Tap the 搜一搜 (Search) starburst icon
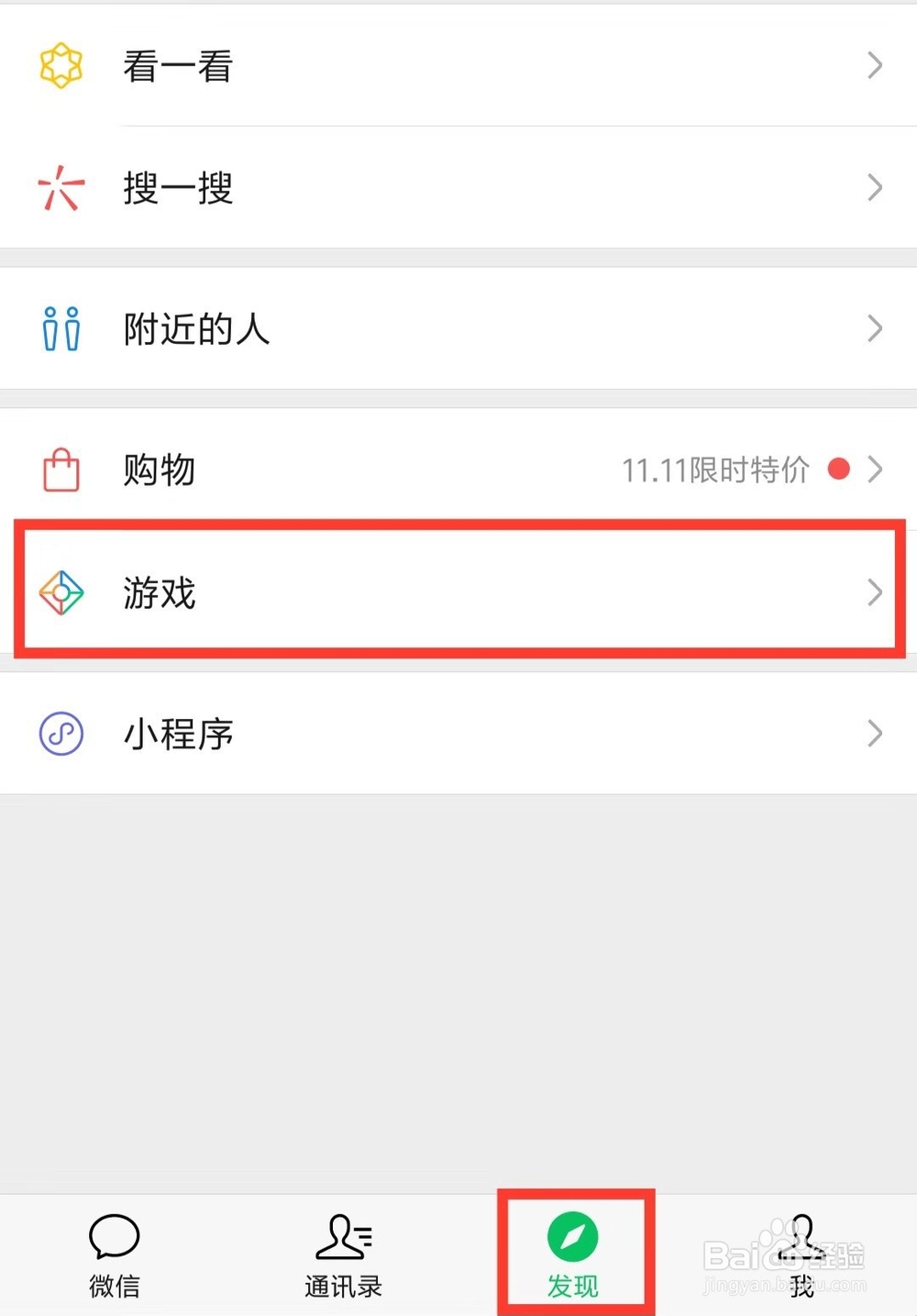The image size is (917, 1316). (x=60, y=188)
